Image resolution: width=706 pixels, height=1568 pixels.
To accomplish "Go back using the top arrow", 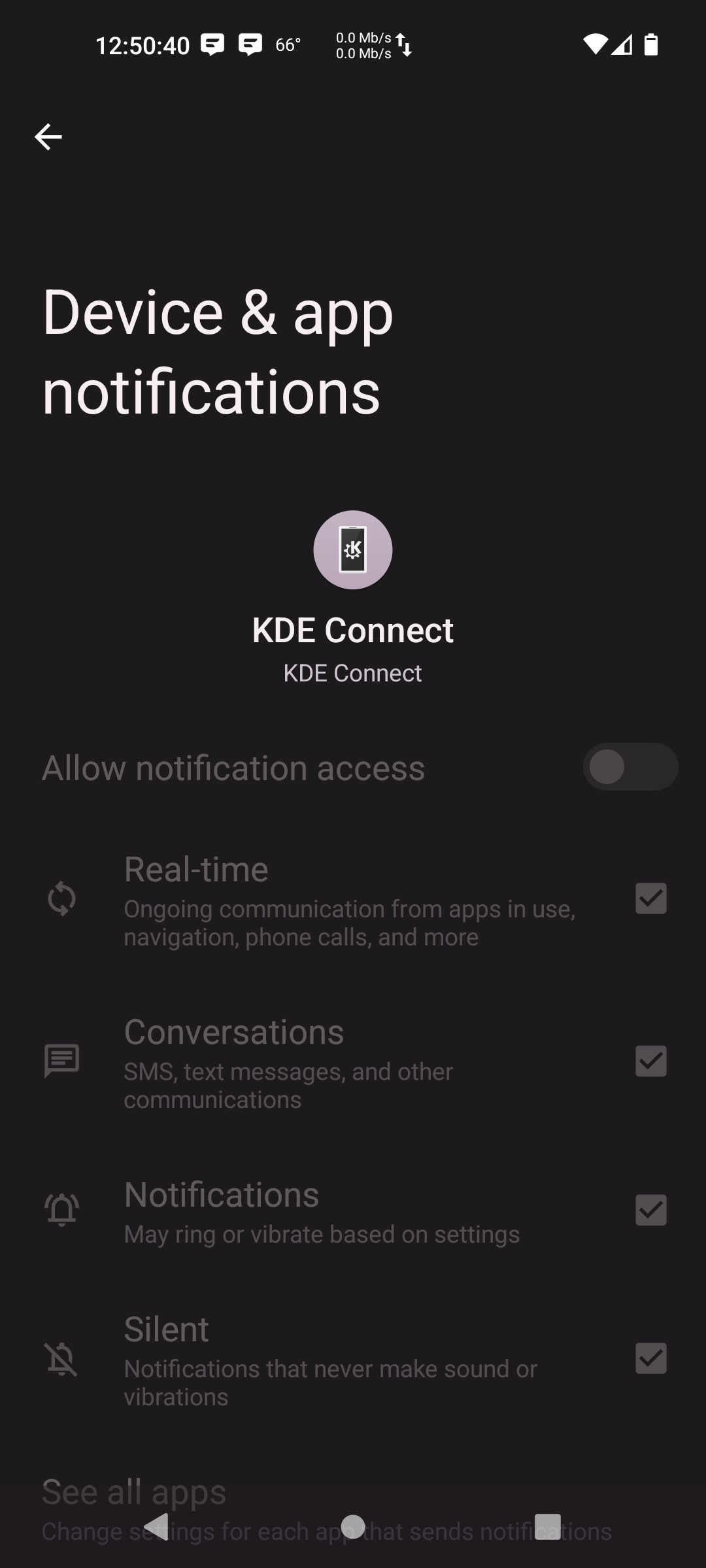I will click(48, 137).
